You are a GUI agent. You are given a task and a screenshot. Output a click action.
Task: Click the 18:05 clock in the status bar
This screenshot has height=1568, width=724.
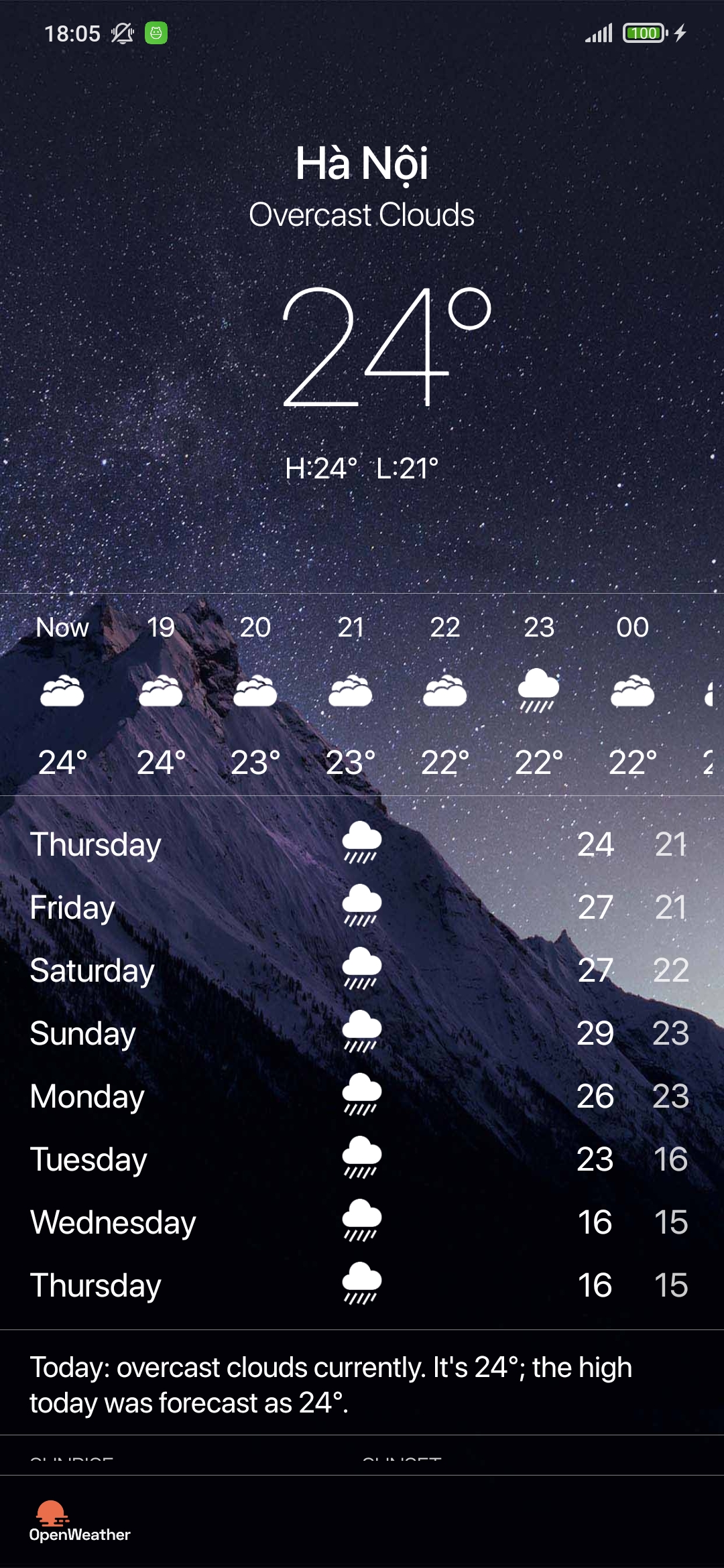[x=69, y=32]
